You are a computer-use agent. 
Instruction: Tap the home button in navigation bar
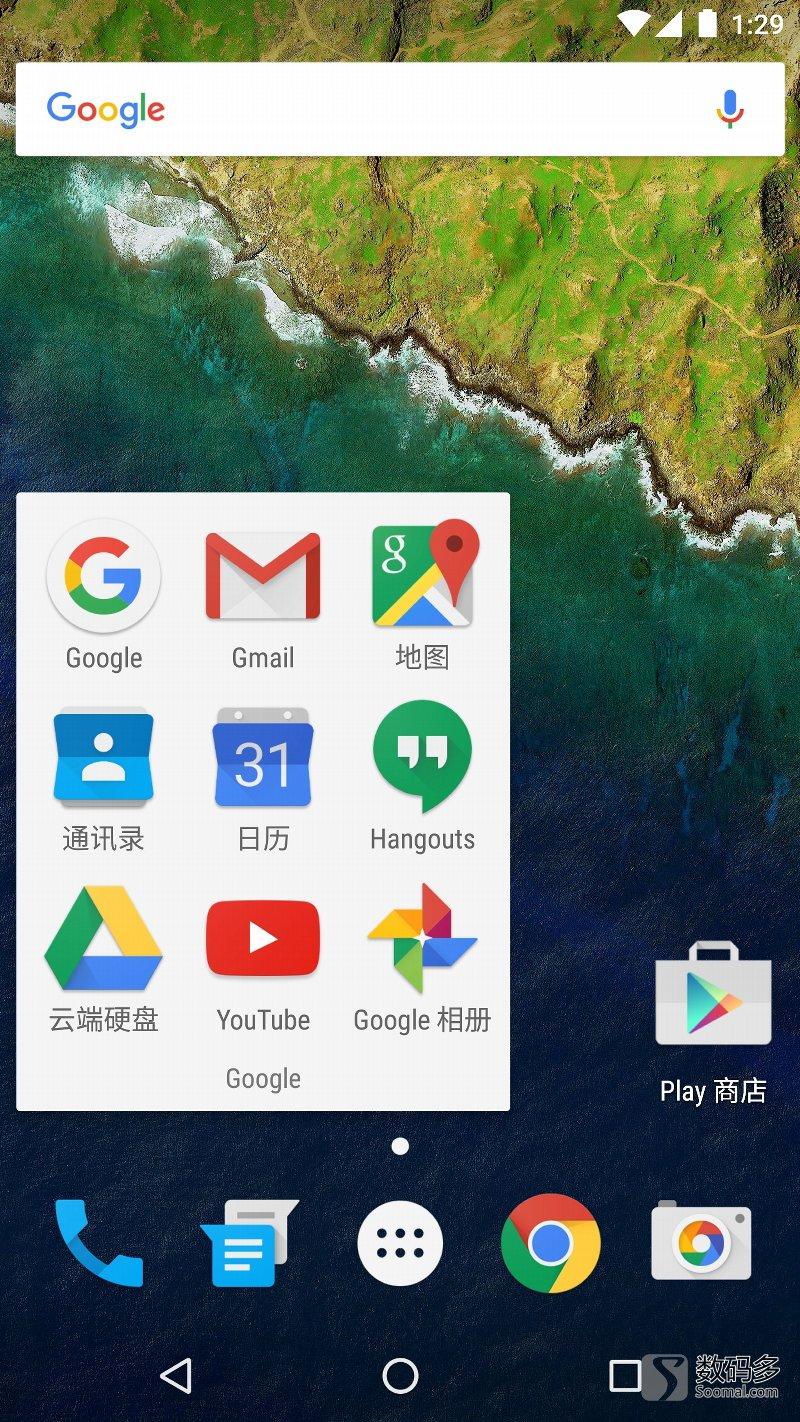[400, 1376]
